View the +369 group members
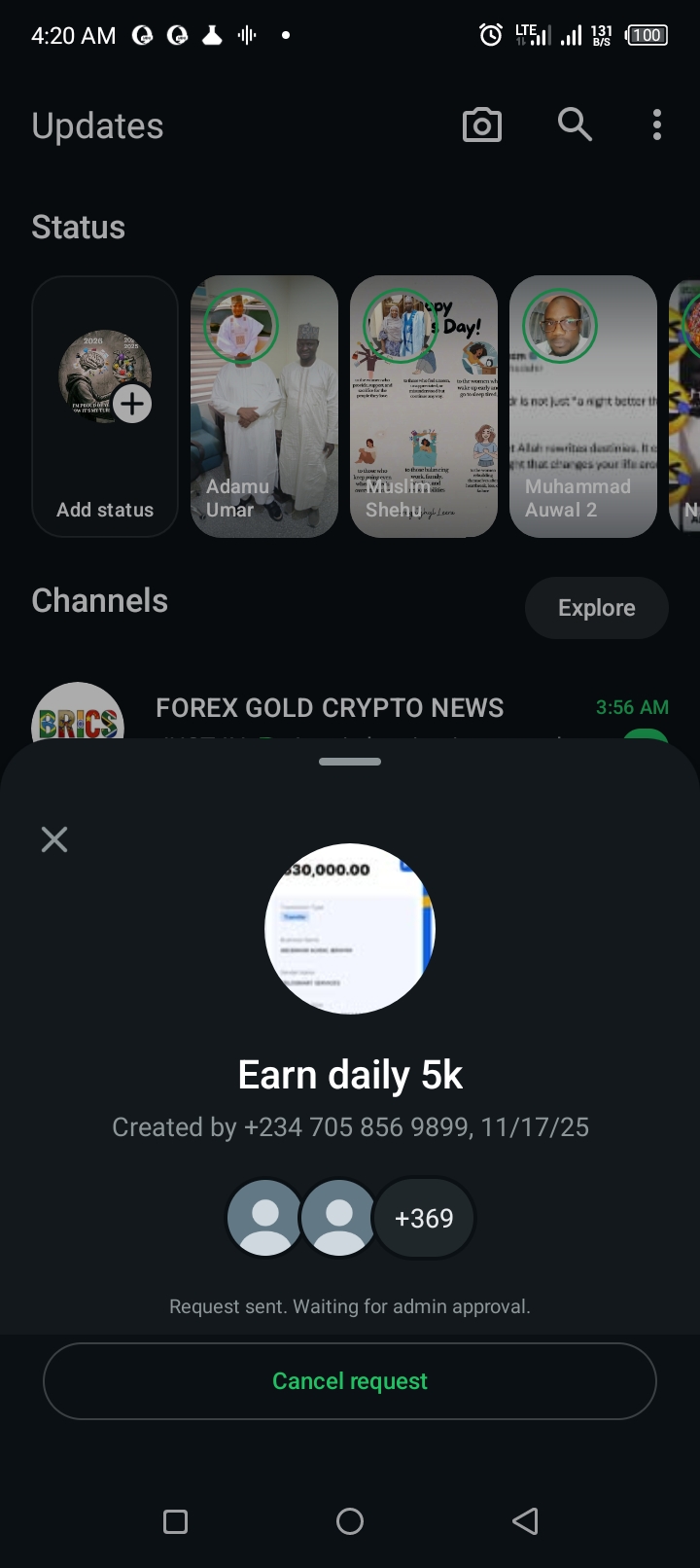 tap(424, 1218)
